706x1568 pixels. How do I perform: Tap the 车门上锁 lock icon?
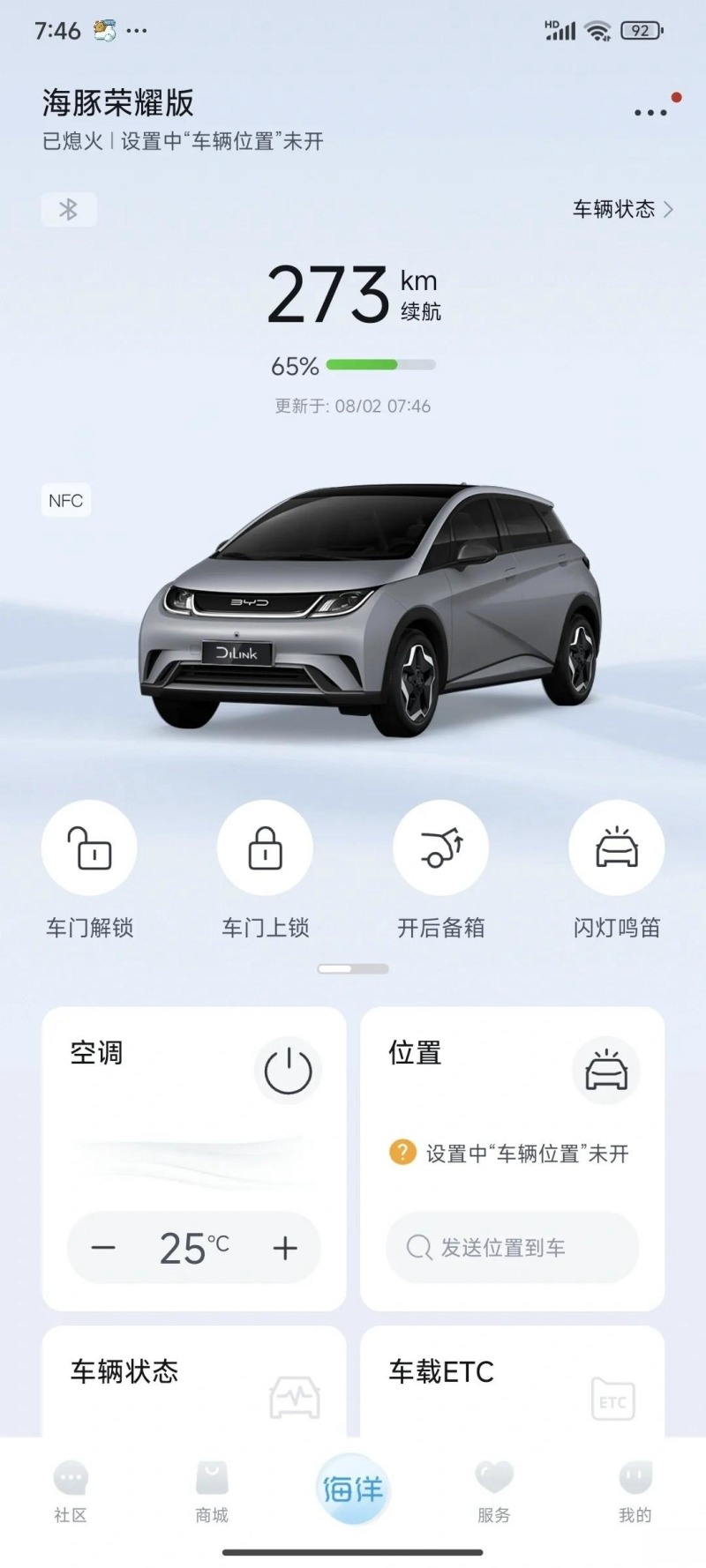click(x=265, y=849)
